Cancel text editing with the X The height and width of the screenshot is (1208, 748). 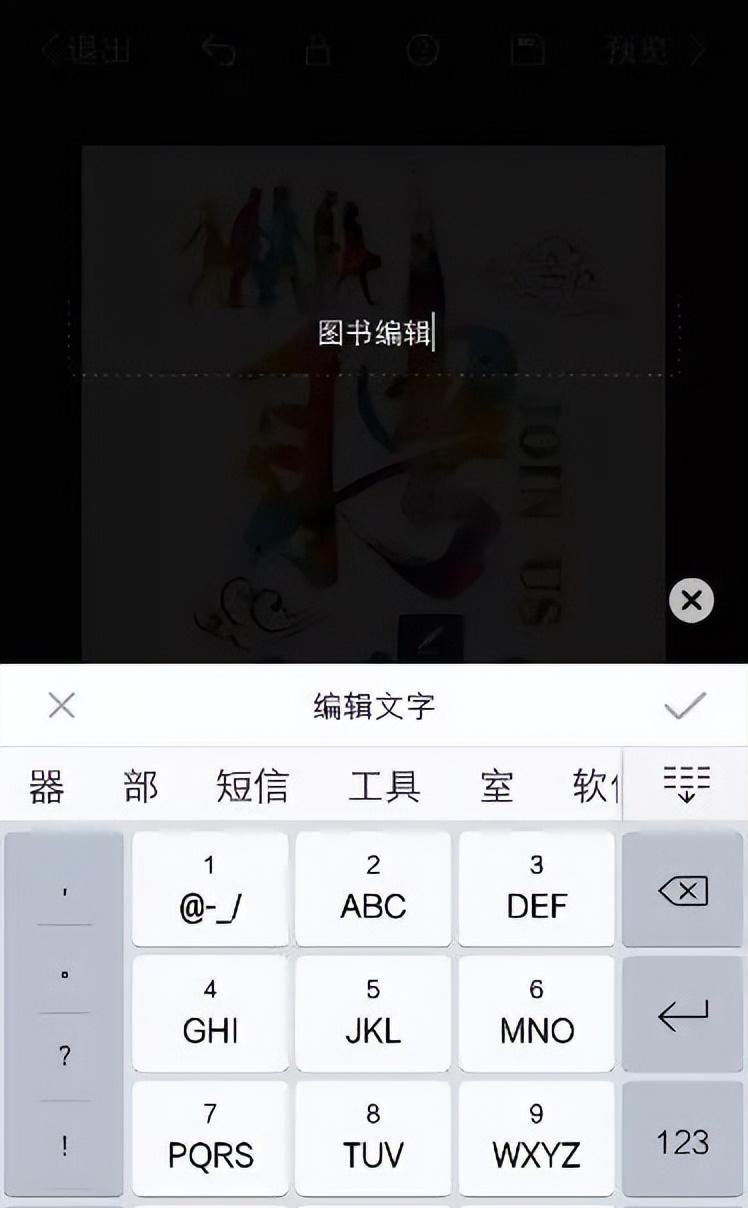pyautogui.click(x=61, y=706)
